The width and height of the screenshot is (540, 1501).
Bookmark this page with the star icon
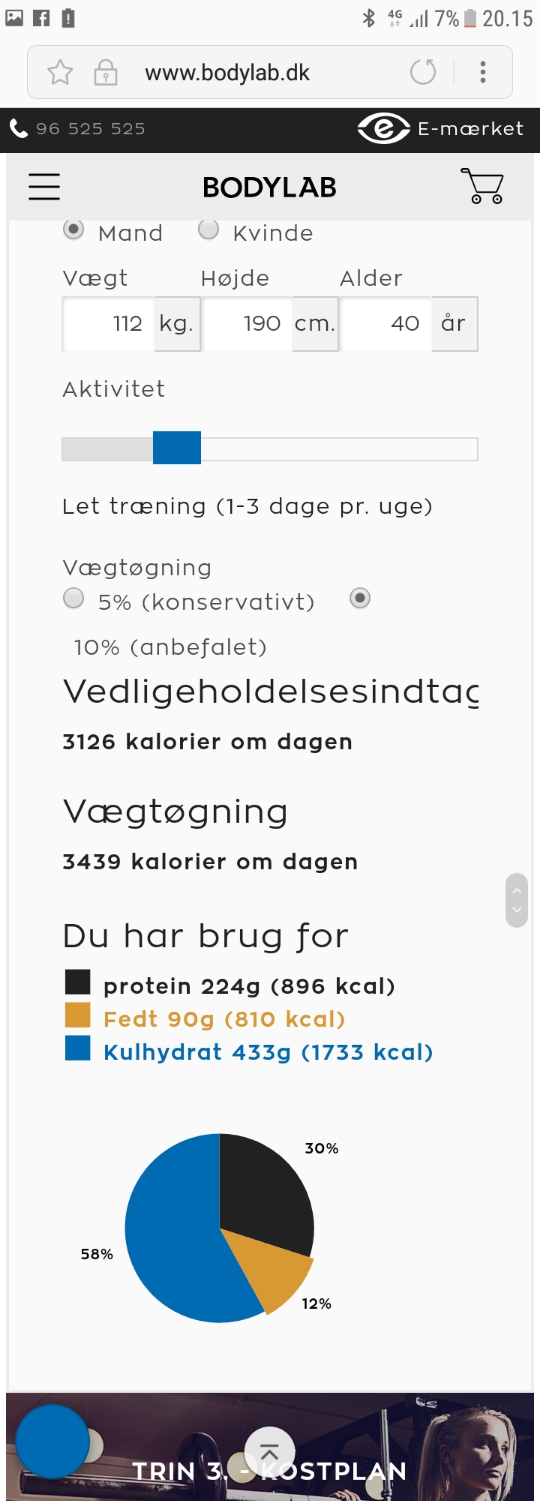[x=60, y=72]
